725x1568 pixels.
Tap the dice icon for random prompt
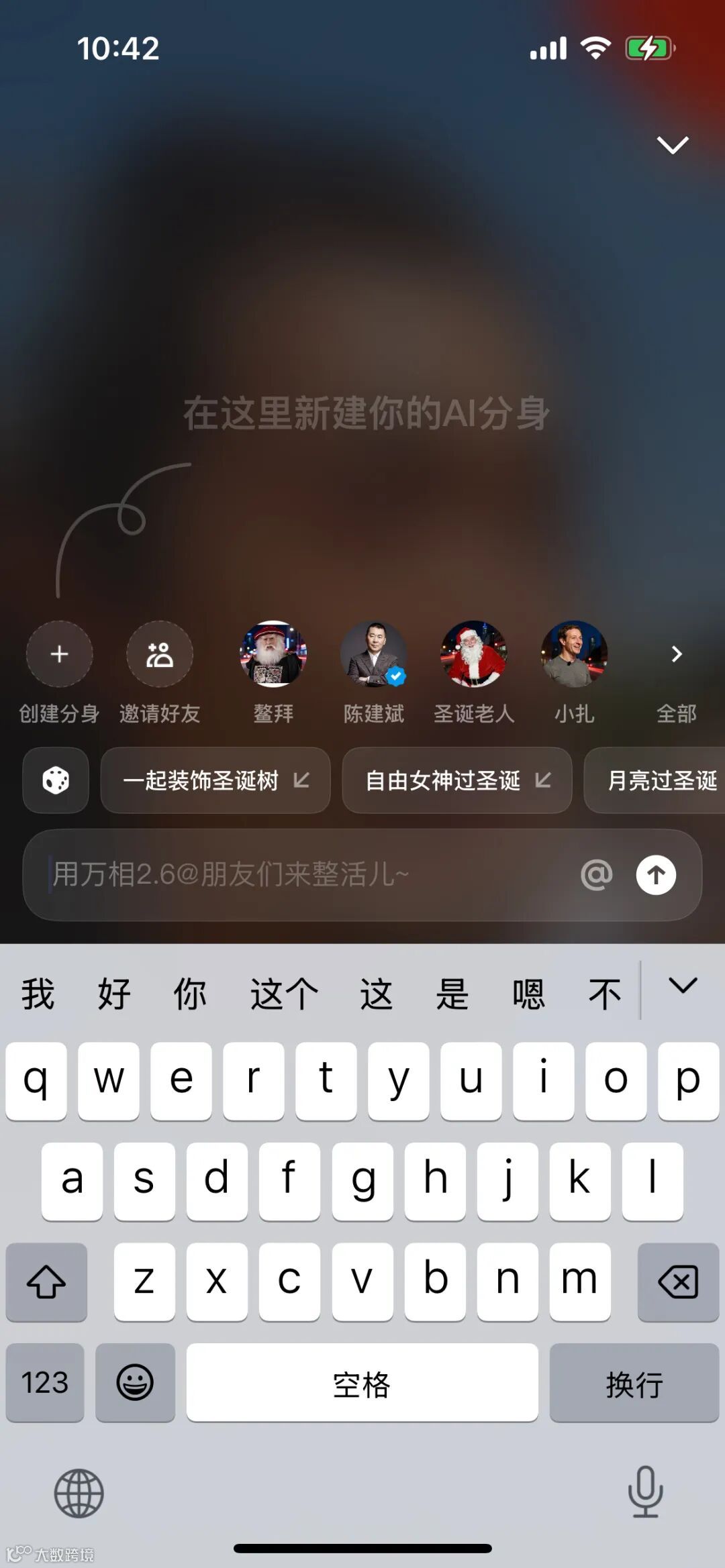point(55,781)
